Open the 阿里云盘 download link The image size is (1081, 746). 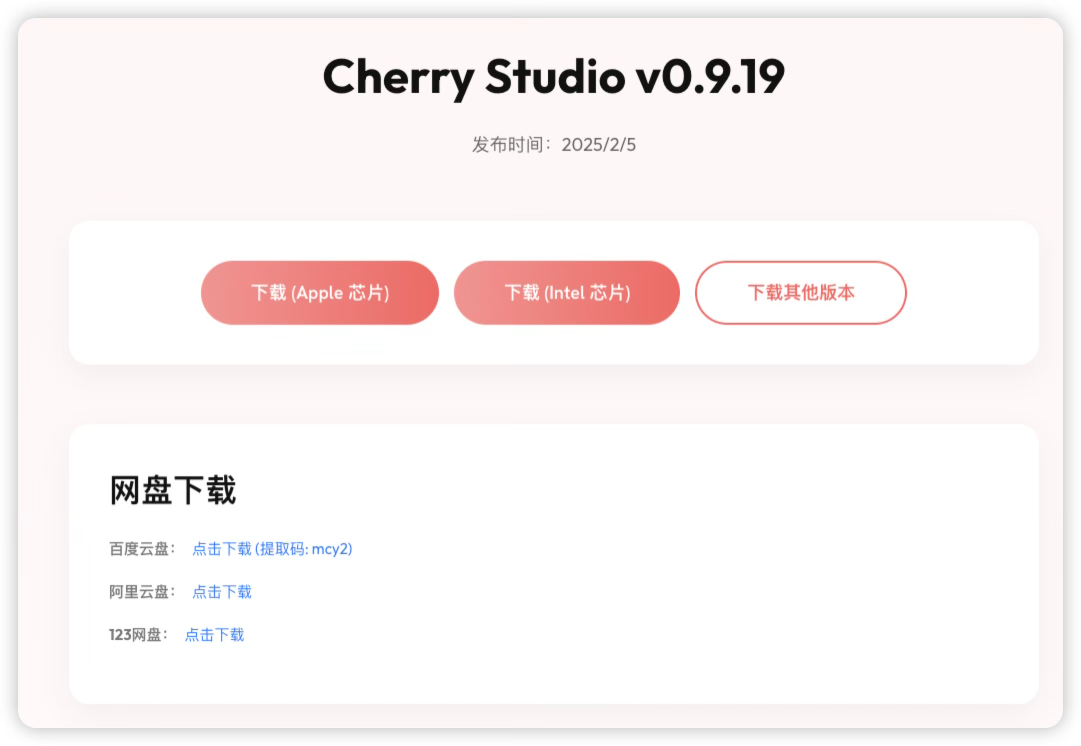(222, 592)
